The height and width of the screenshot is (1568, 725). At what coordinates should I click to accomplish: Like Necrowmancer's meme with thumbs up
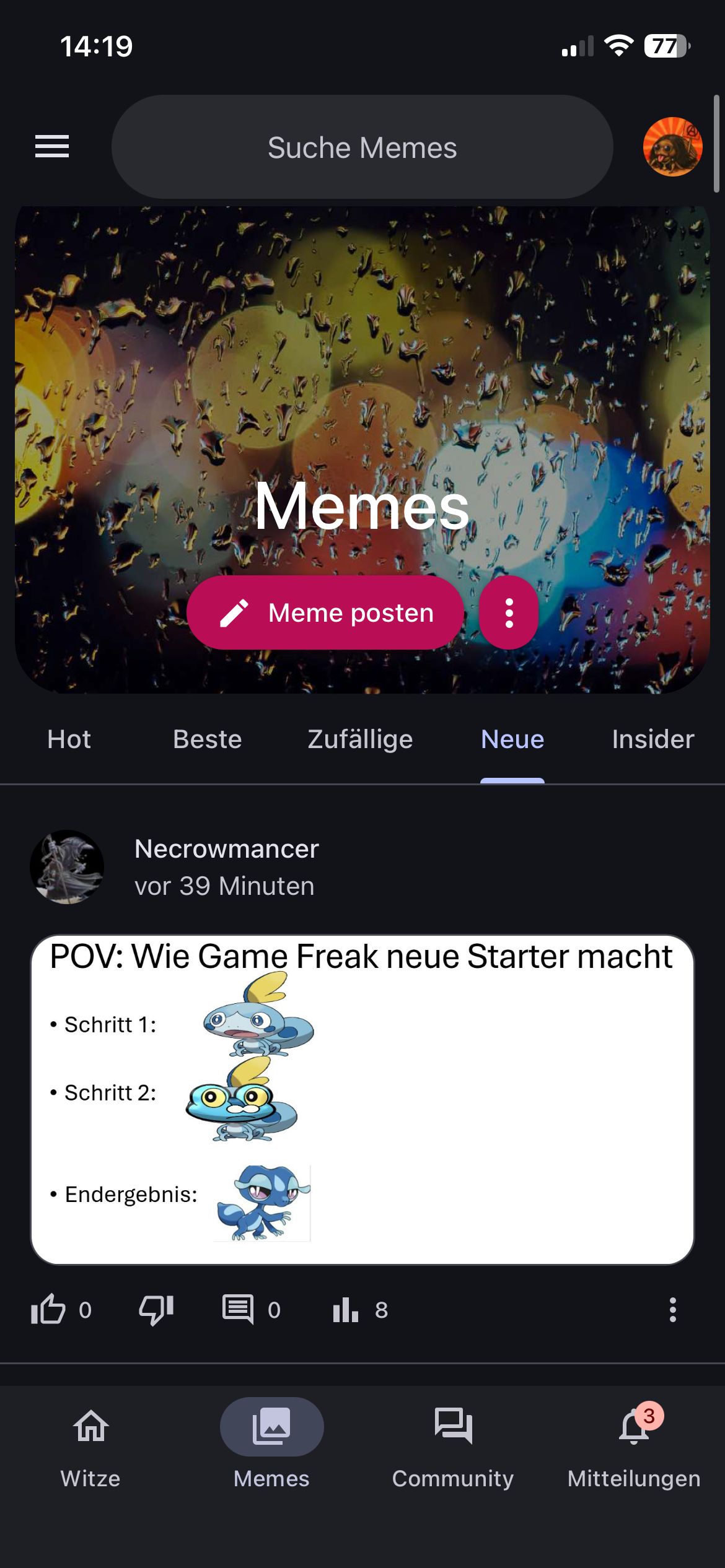(x=48, y=1310)
